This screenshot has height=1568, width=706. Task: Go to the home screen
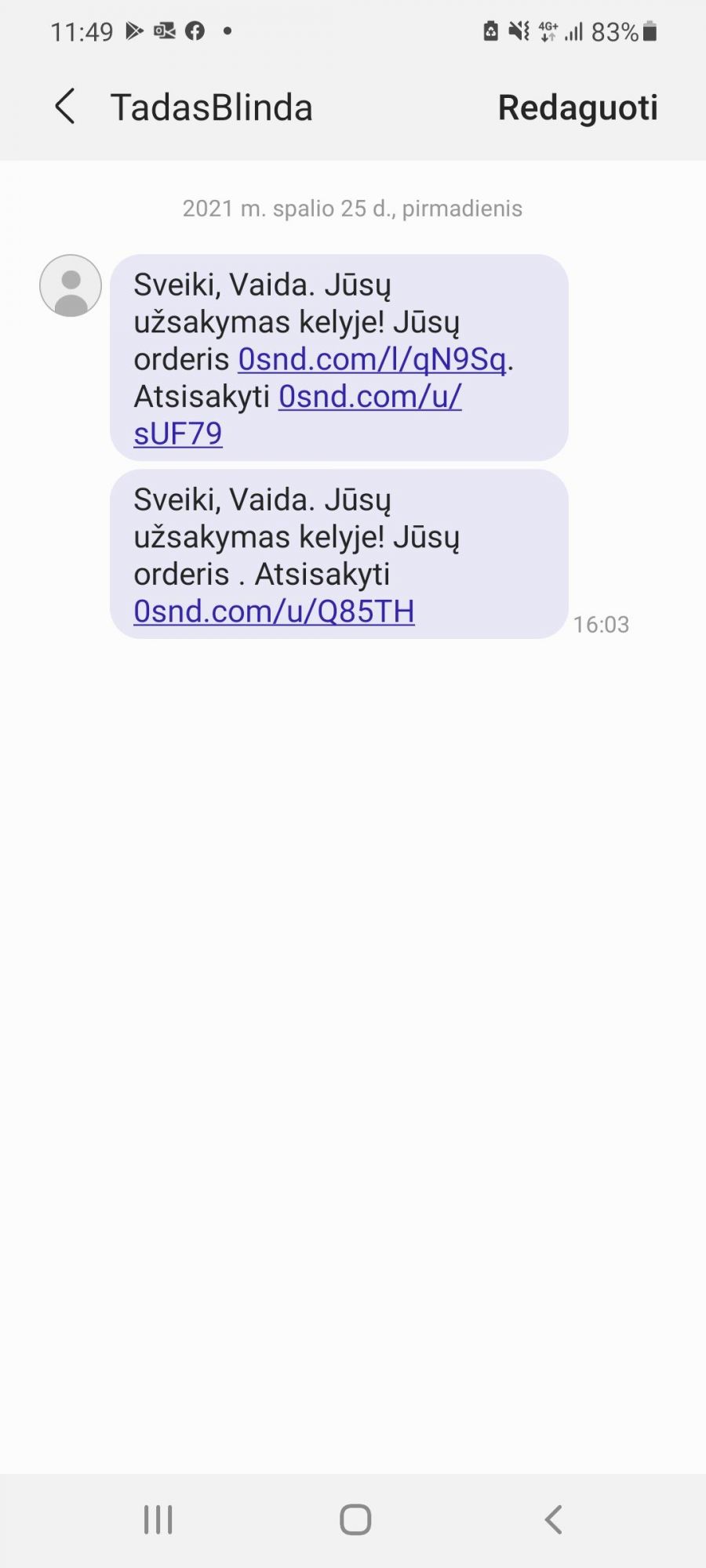click(355, 1519)
